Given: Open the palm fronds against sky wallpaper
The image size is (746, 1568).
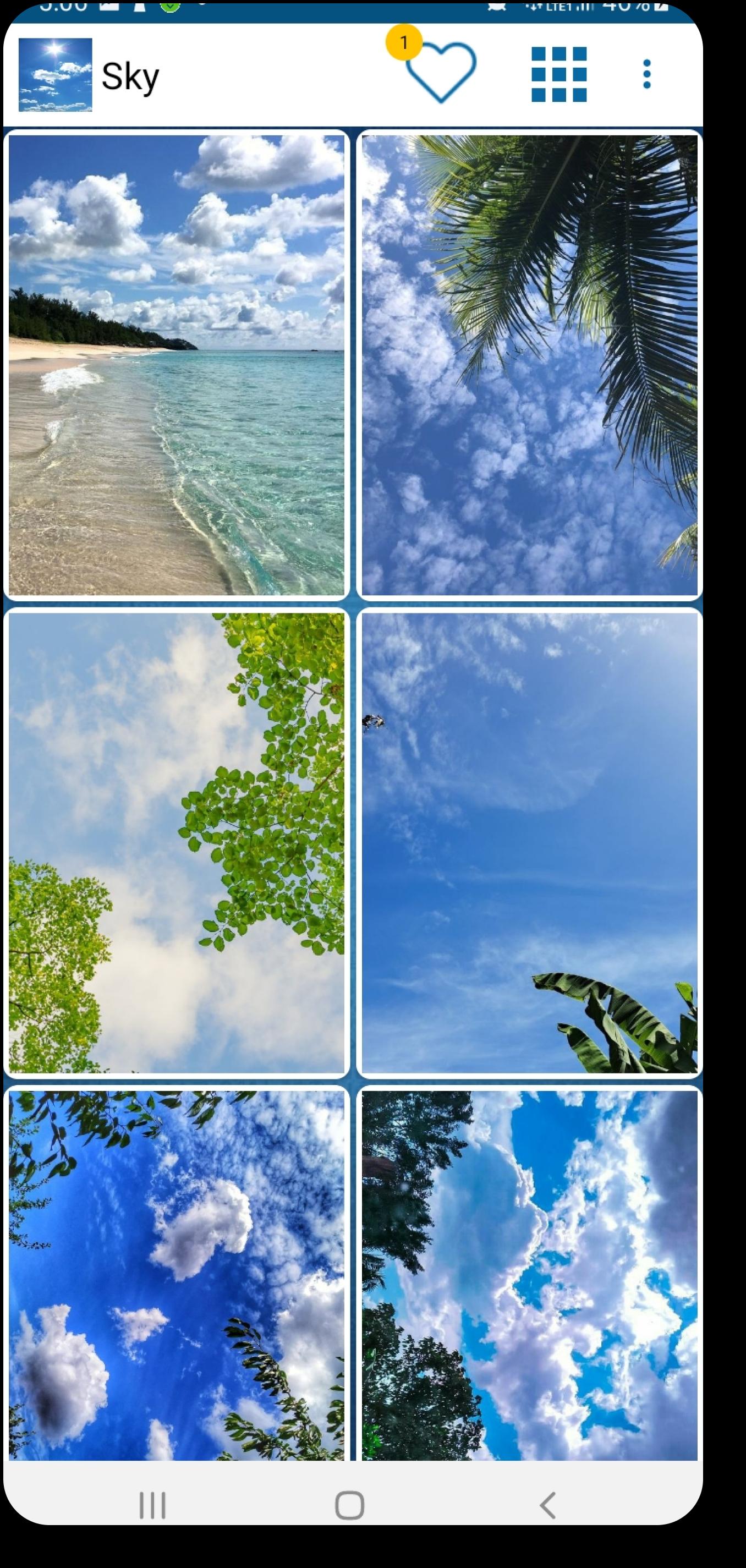Looking at the screenshot, I should [529, 365].
